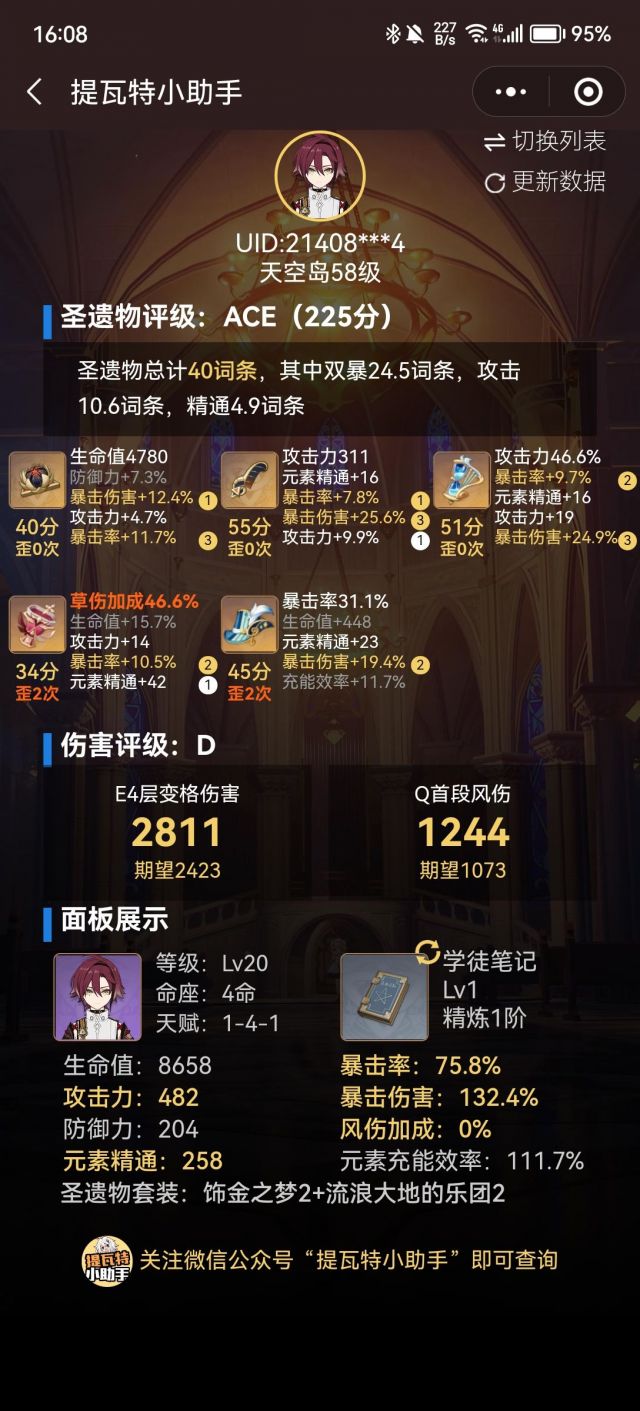Tap 切换列表 to switch the list

tap(545, 142)
